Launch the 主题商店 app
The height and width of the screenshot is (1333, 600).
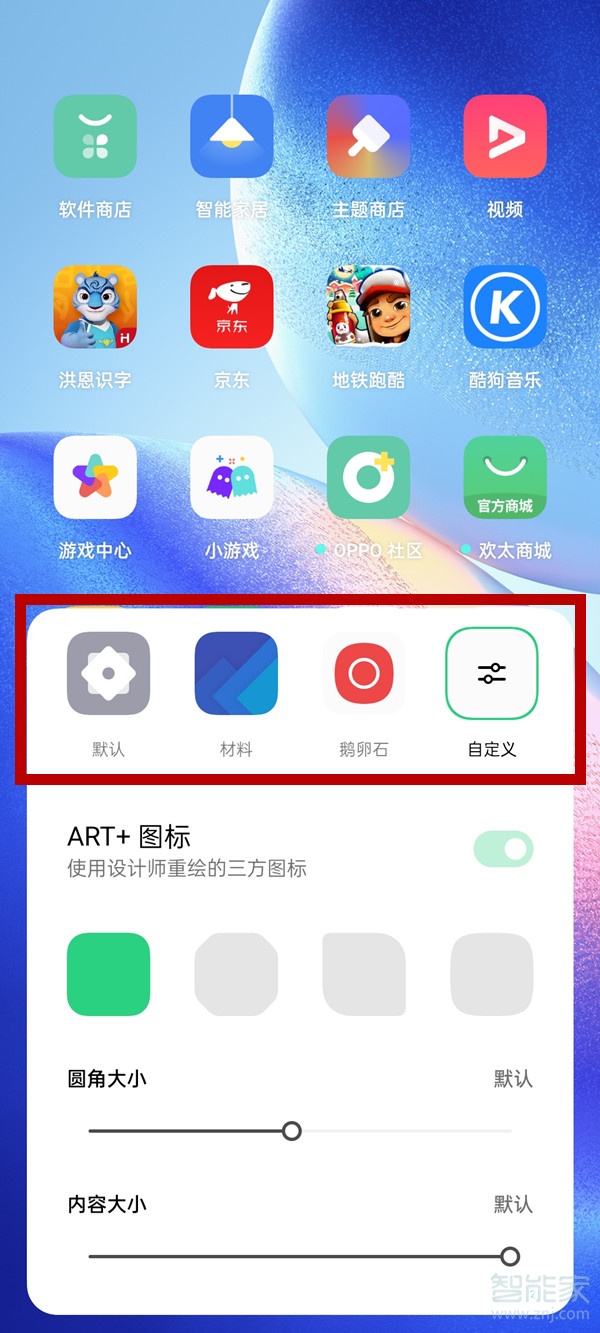coord(368,137)
